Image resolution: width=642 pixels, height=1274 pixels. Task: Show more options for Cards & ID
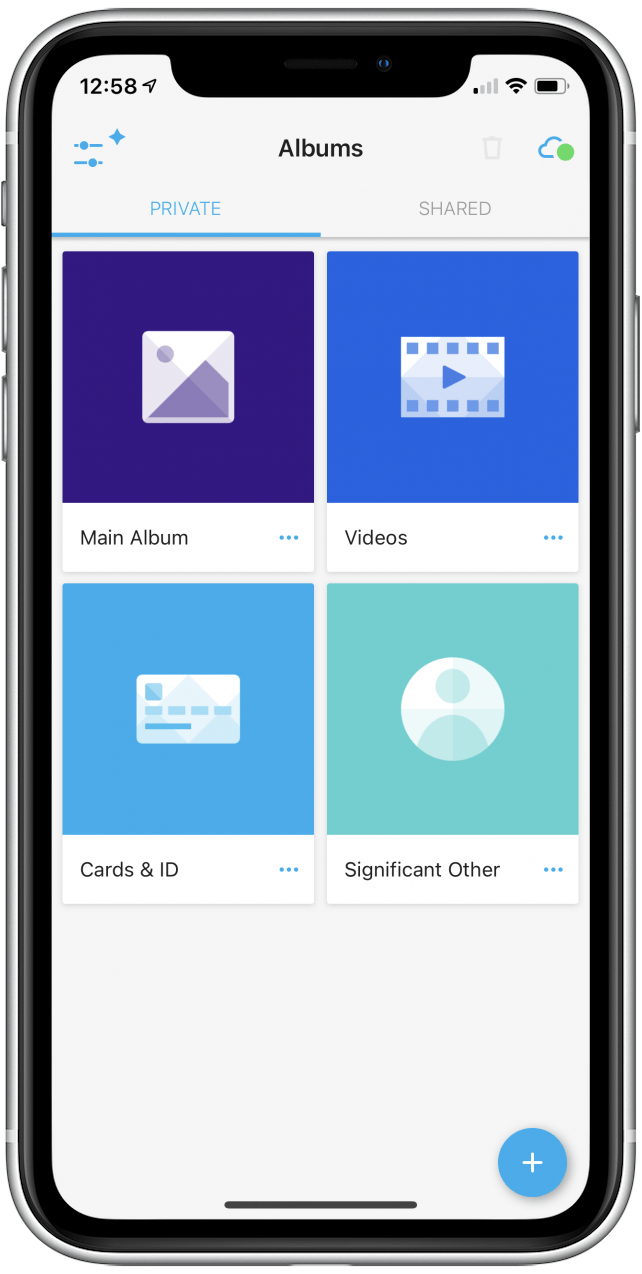pos(289,870)
